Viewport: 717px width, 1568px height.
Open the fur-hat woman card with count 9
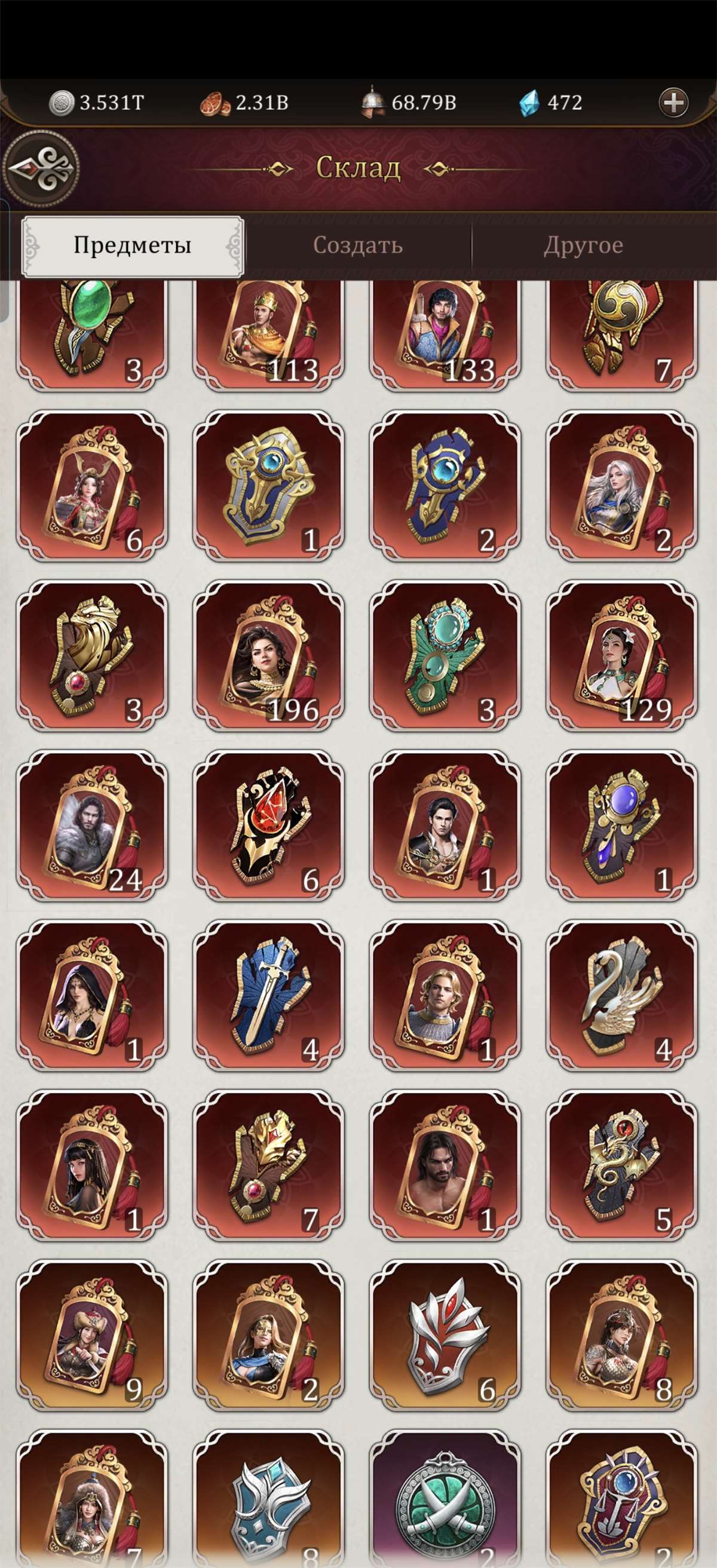[x=92, y=1335]
